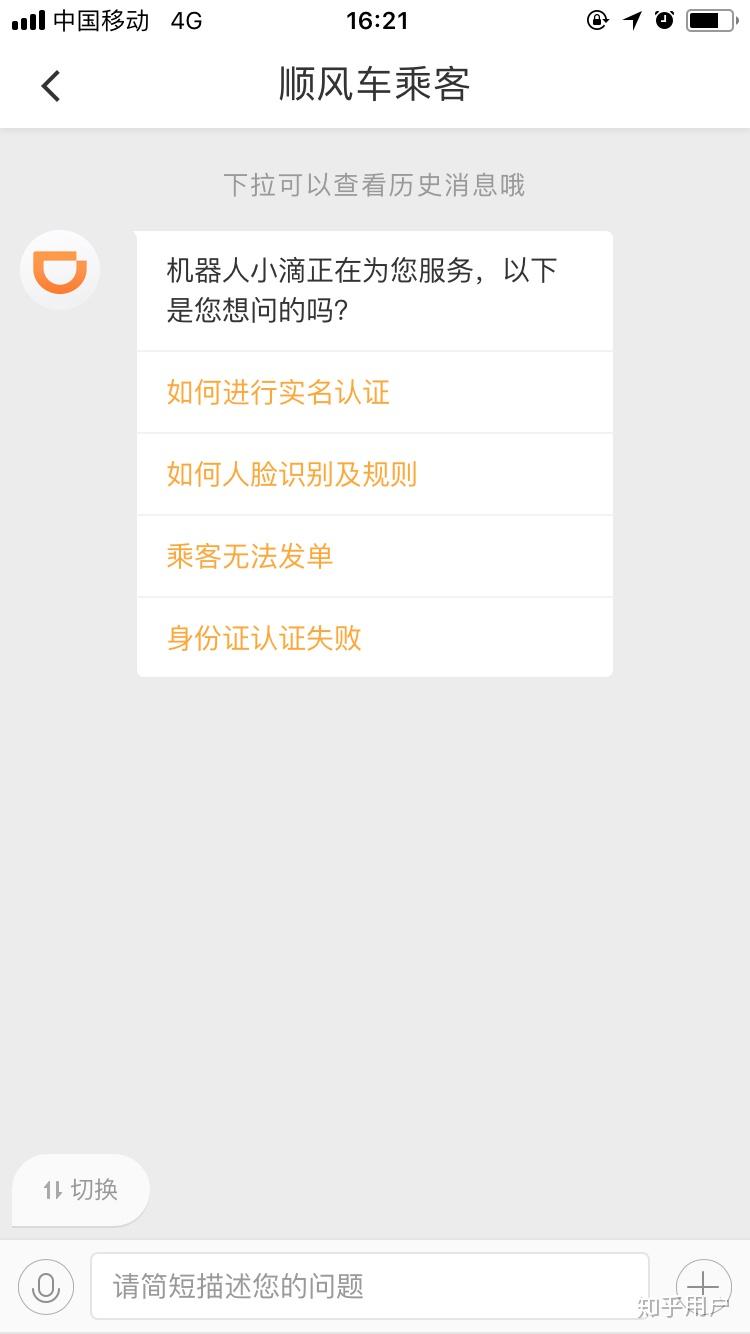Tap the orientation lock status icon
The image size is (750, 1334).
(x=597, y=19)
